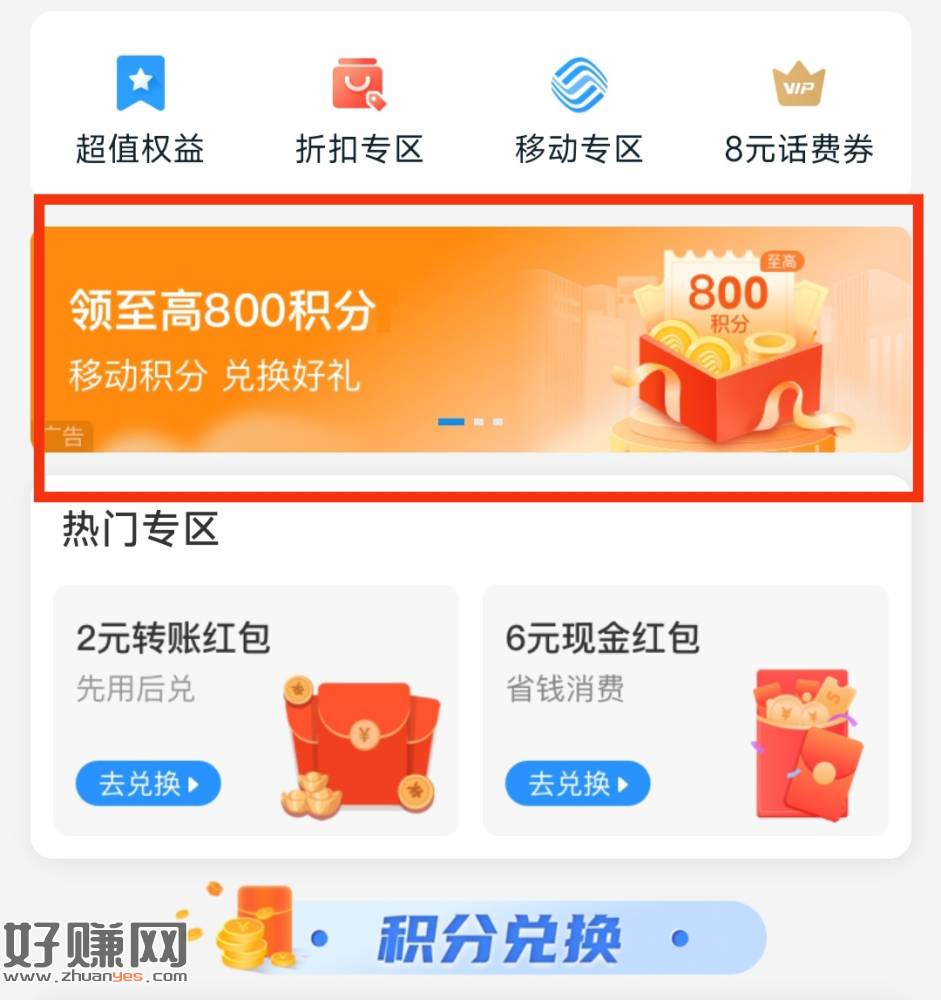Open the 8元话费券 VIP shortcut
The width and height of the screenshot is (941, 1000).
point(798,108)
